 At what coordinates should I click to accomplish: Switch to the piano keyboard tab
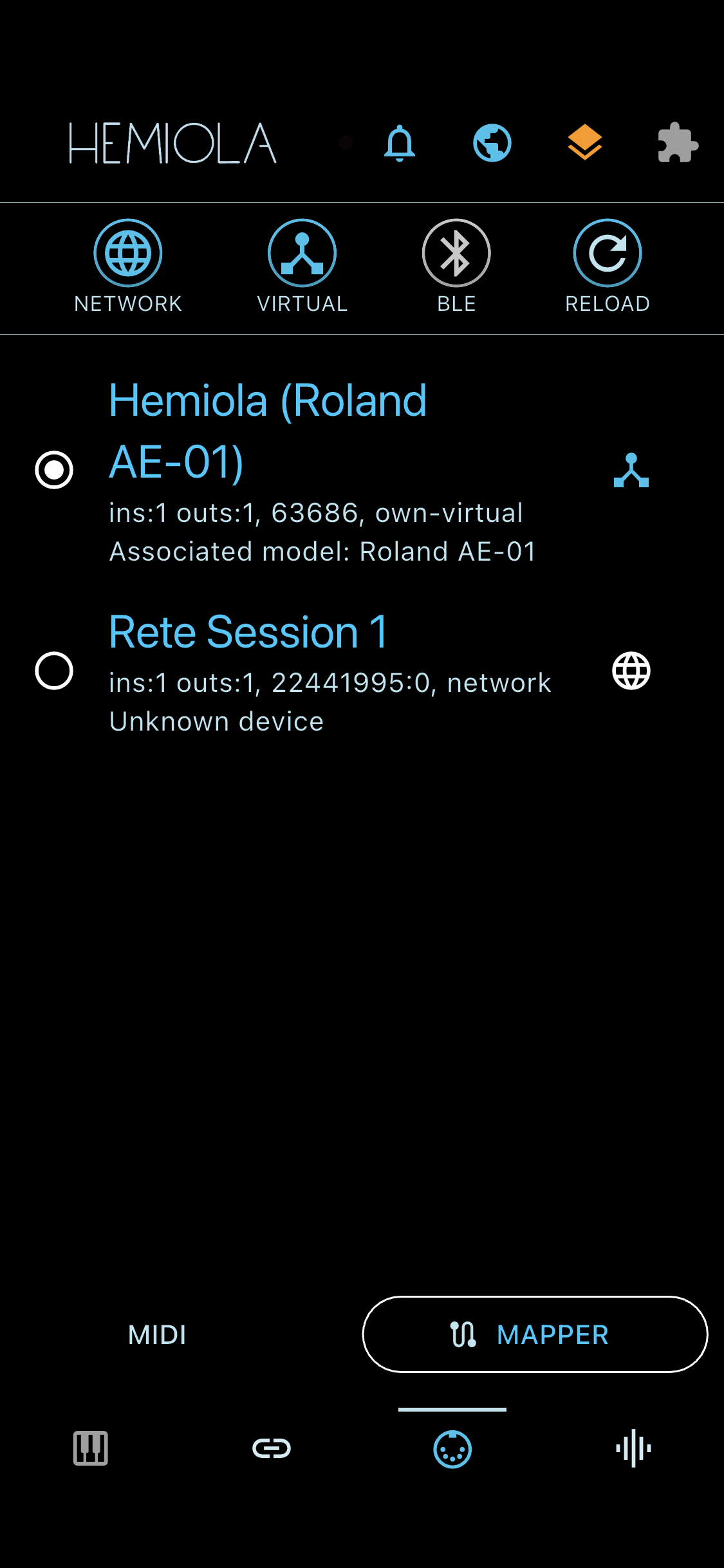(x=91, y=1449)
